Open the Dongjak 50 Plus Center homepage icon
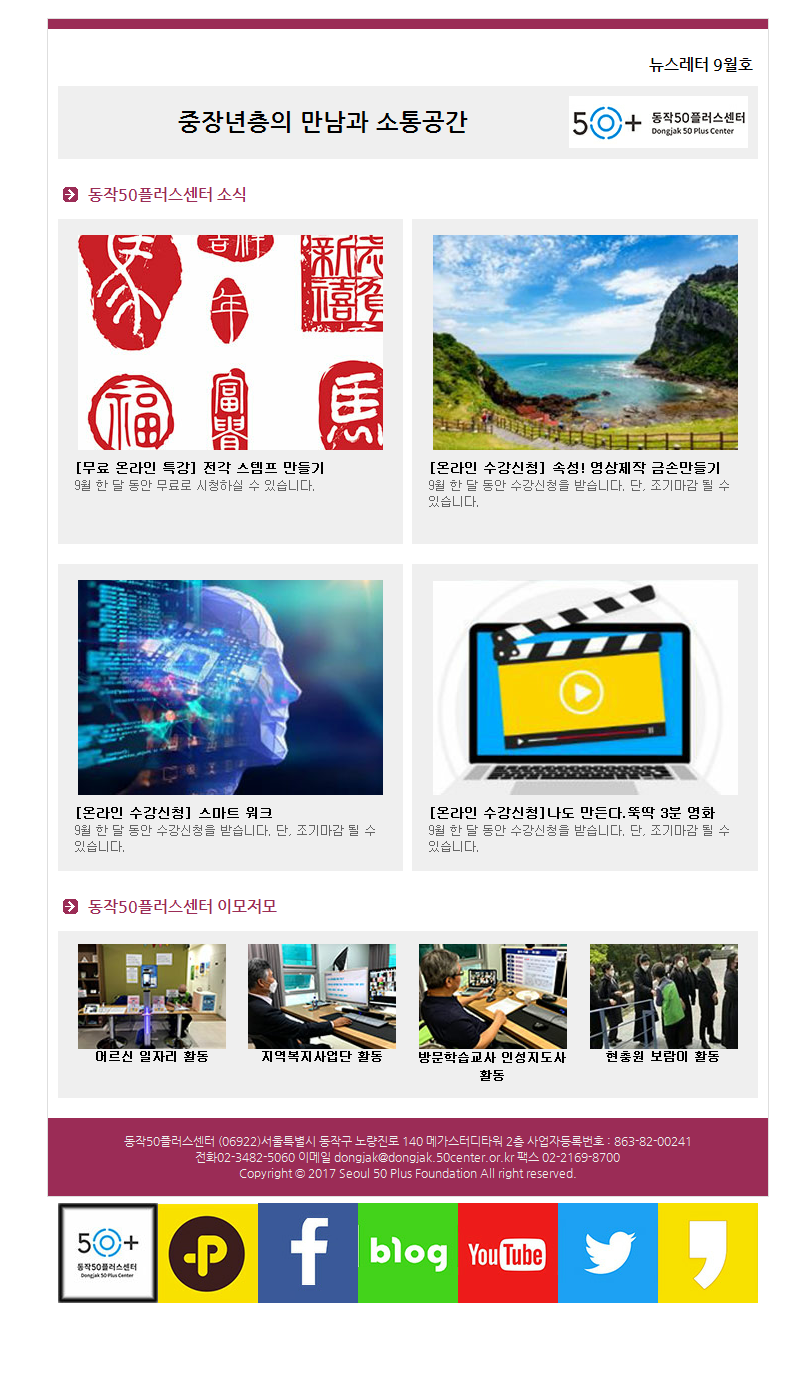This screenshot has width=801, height=1378. point(107,1253)
